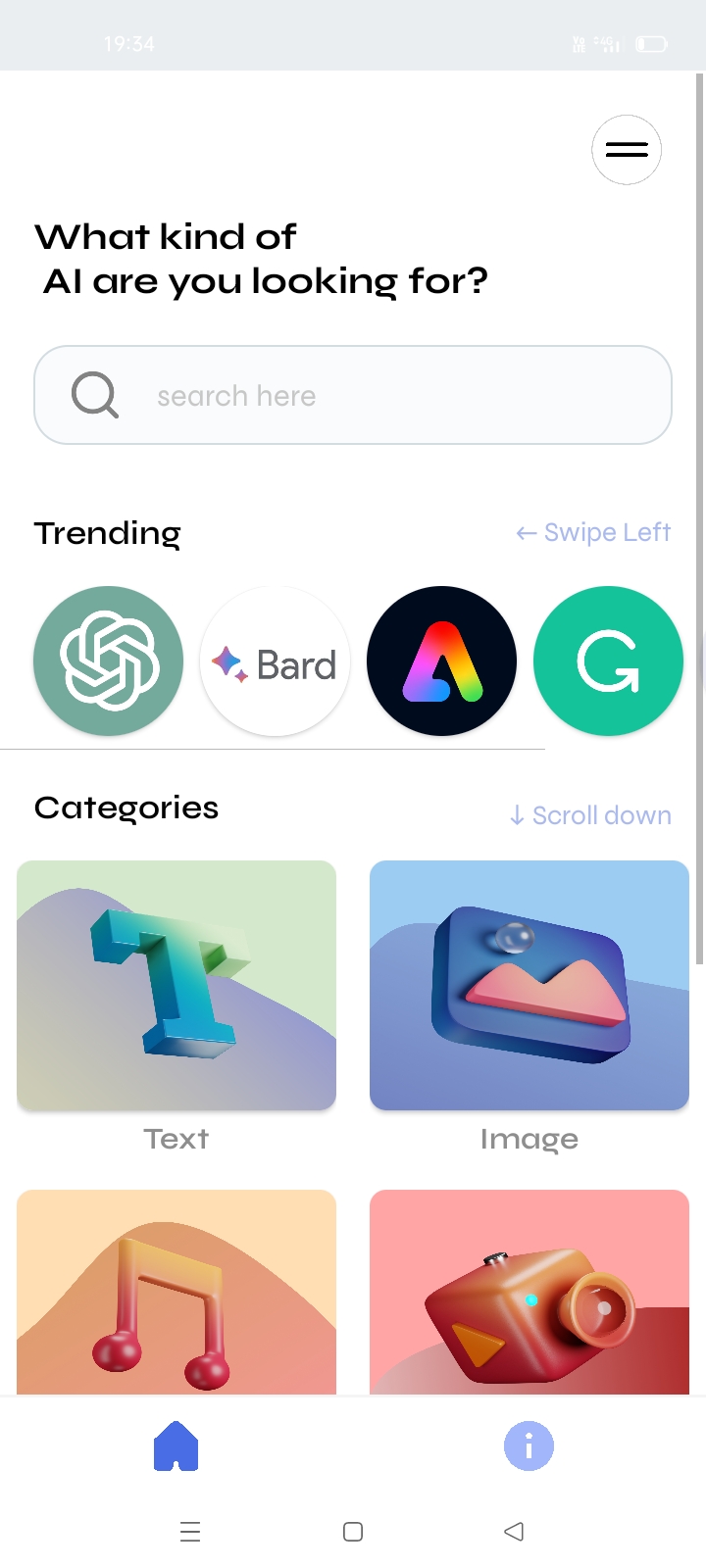Open ChatGPT from Trending

click(108, 661)
